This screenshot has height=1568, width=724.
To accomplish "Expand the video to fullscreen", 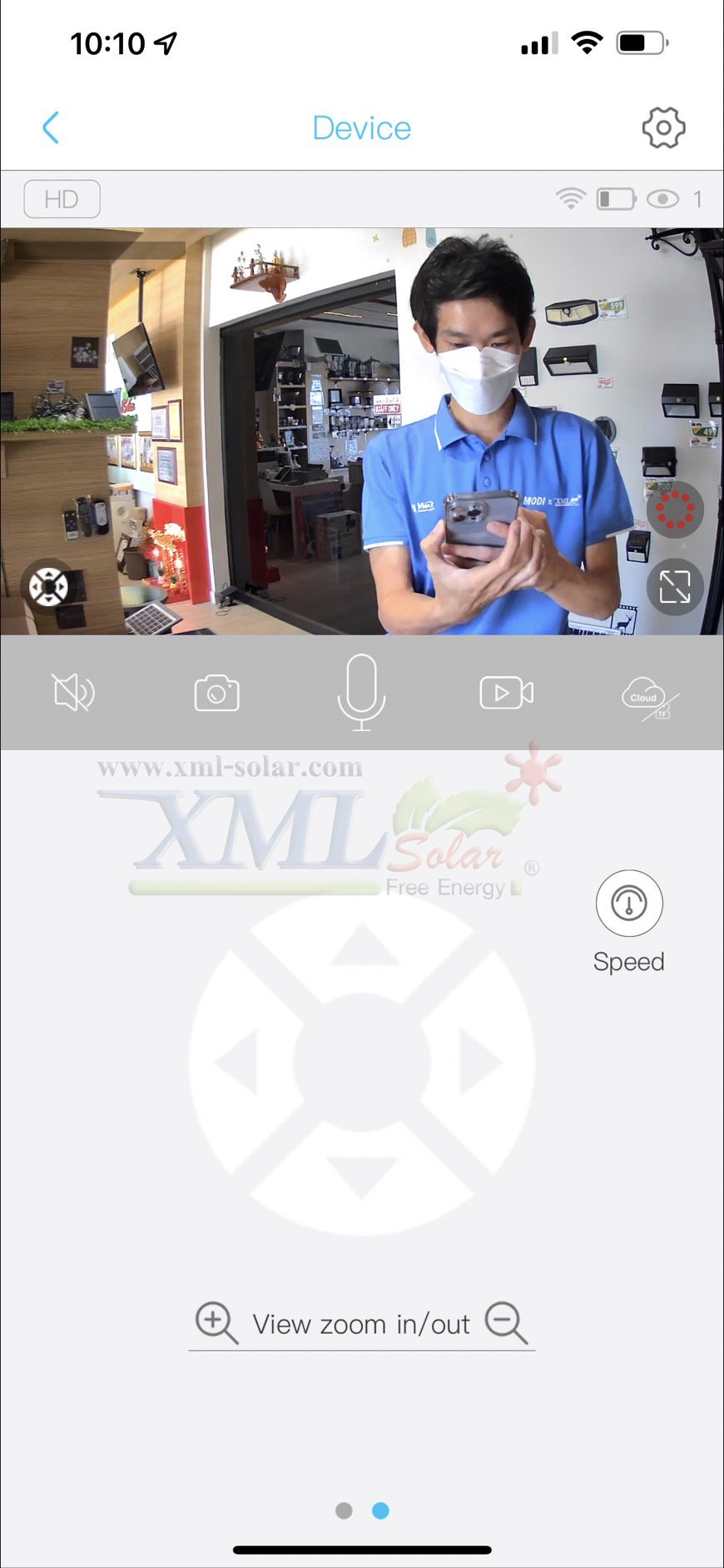I will pyautogui.click(x=675, y=587).
